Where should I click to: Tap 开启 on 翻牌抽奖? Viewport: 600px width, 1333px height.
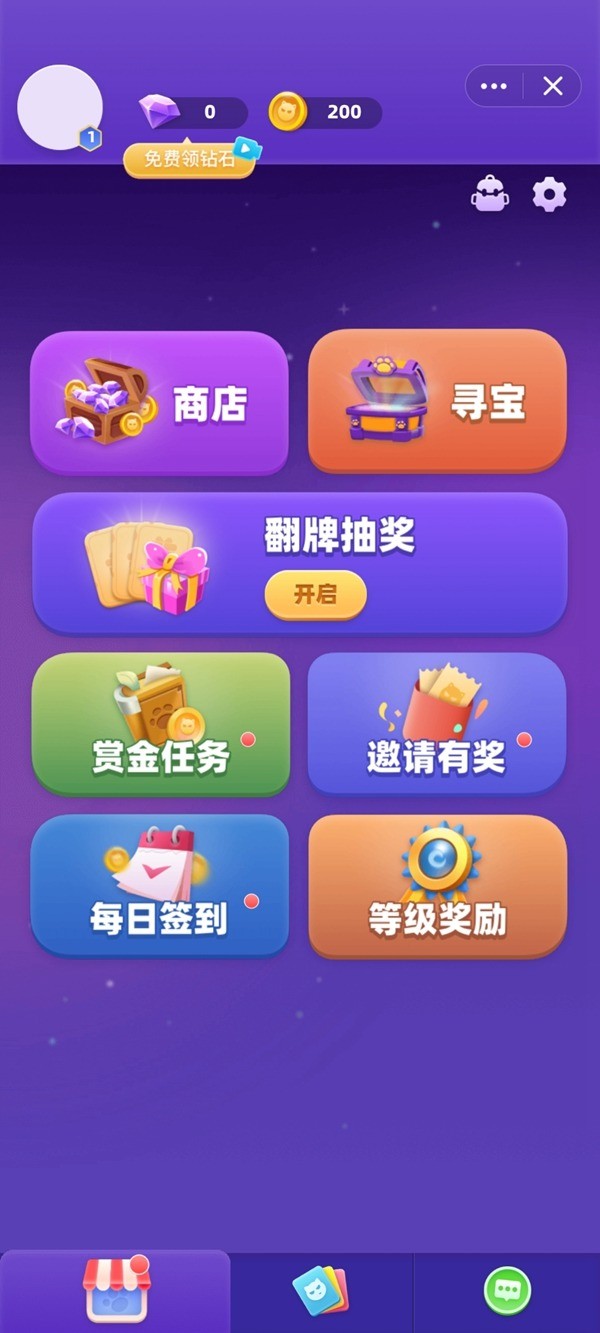(315, 595)
